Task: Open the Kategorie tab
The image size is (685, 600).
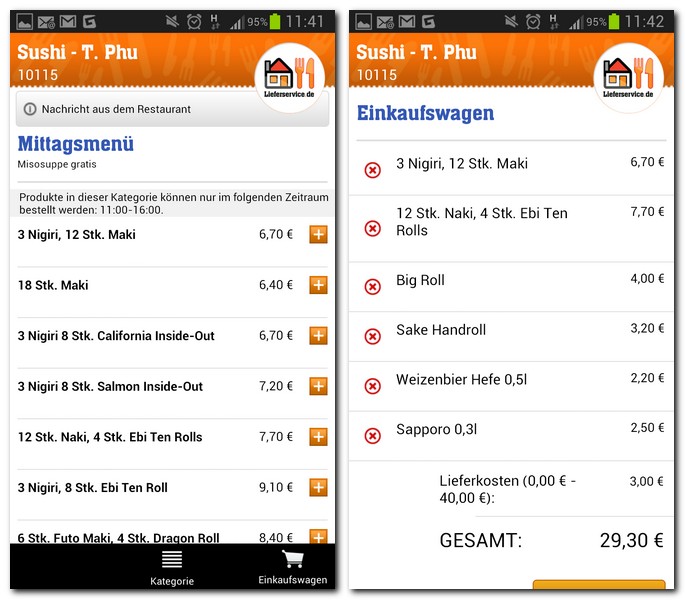Action: tap(172, 567)
